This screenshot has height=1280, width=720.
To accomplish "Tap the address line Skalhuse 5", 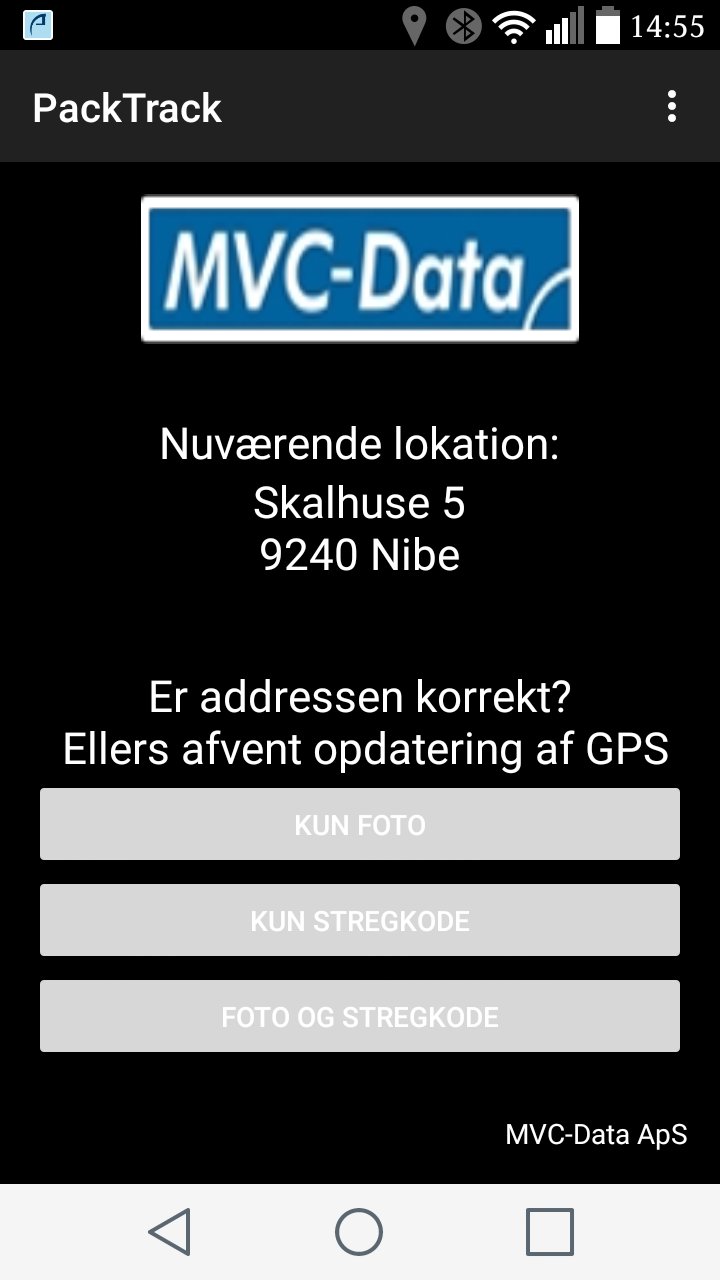I will pyautogui.click(x=361, y=503).
